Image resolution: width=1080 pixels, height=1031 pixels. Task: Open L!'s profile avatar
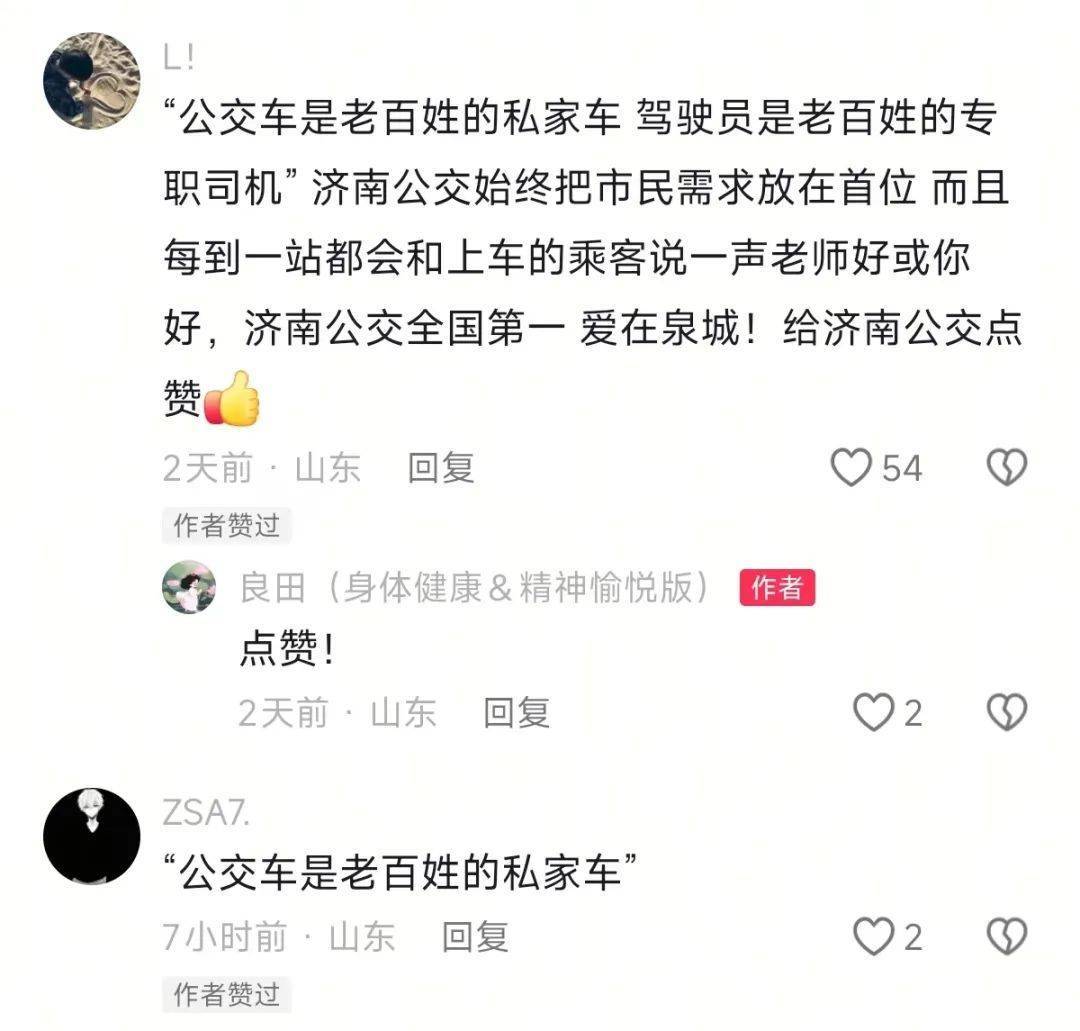(92, 80)
